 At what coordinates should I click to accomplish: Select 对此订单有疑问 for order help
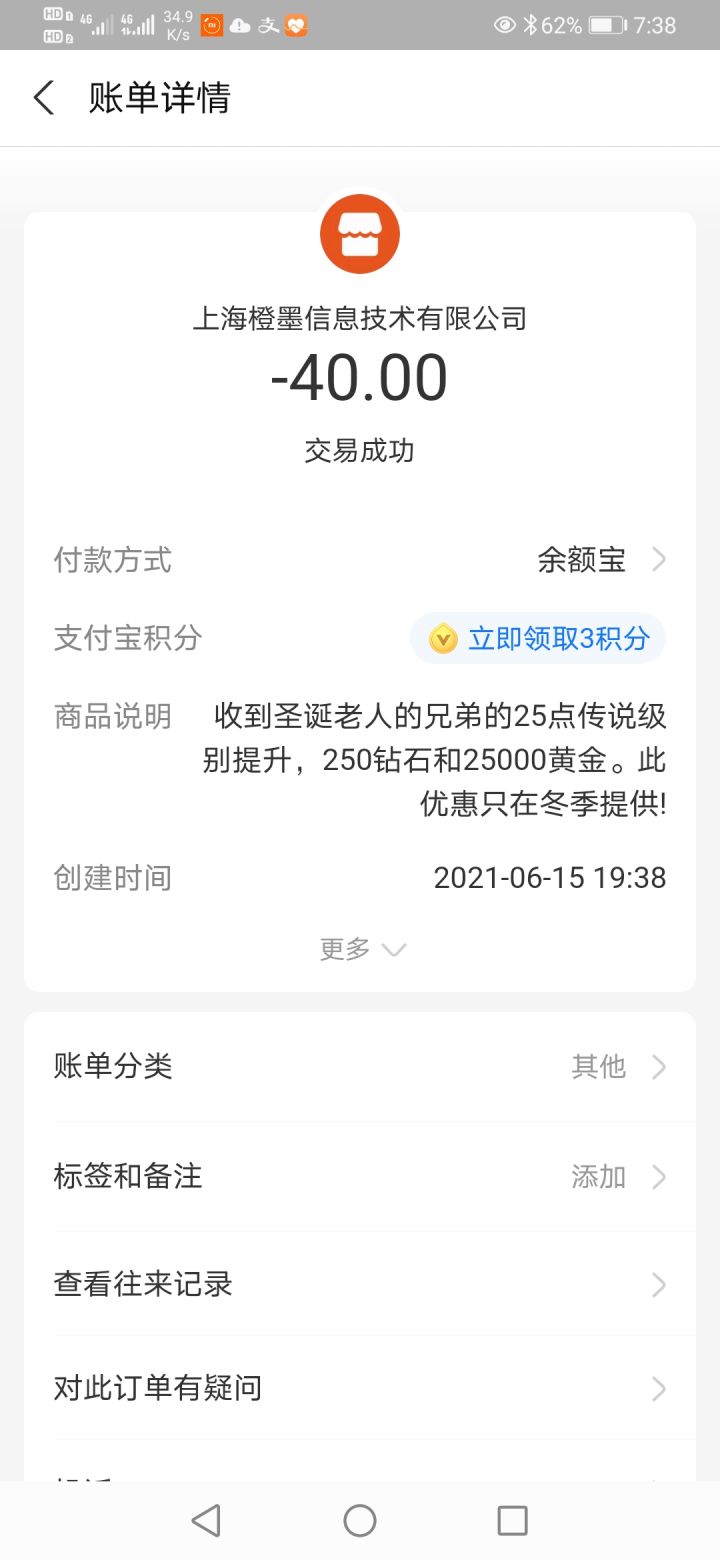coord(360,1388)
